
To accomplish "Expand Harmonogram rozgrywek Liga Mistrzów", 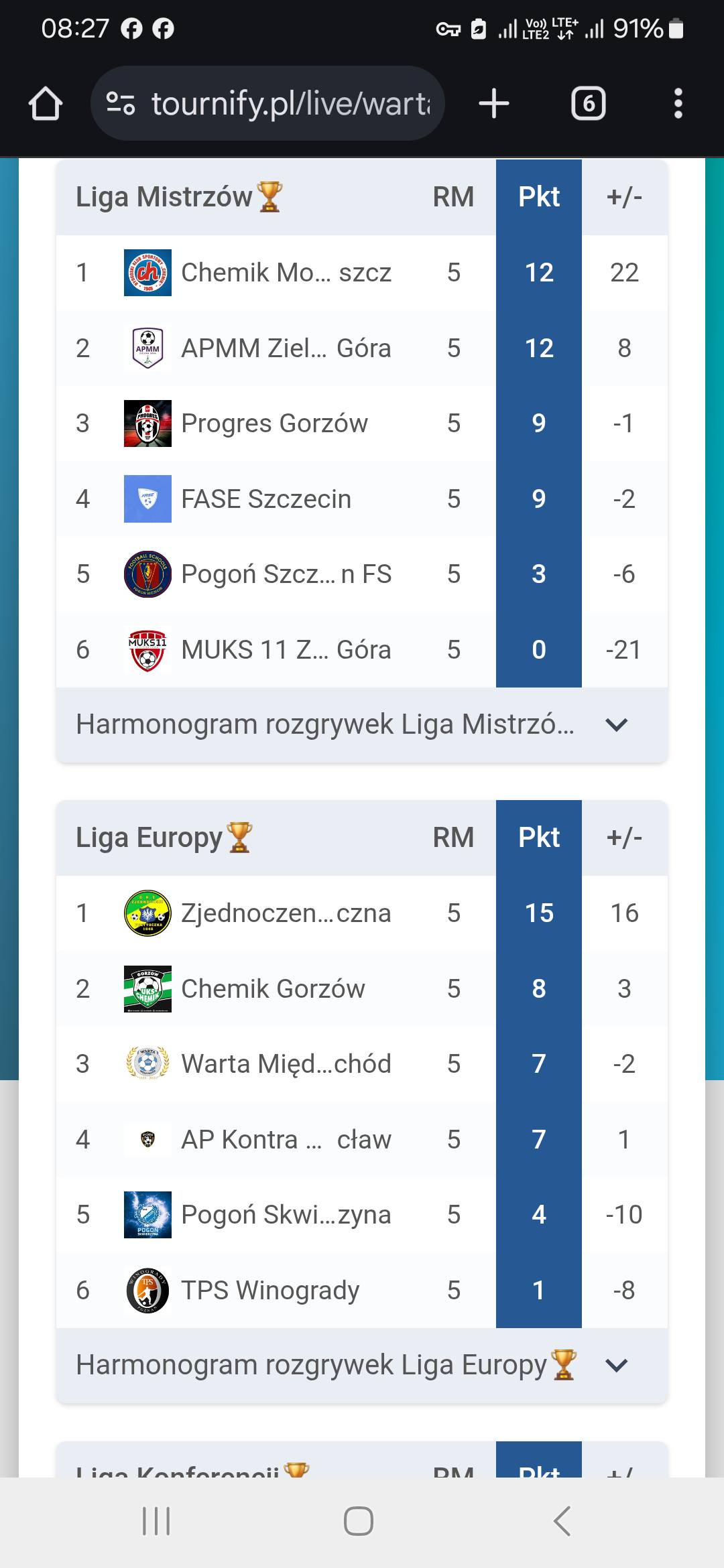I will click(x=362, y=724).
